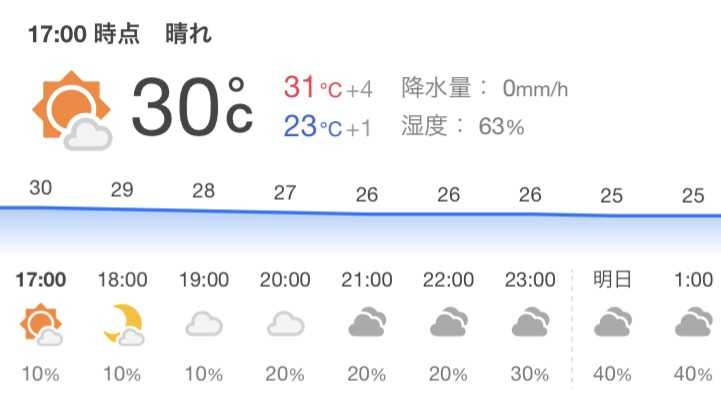
Task: Switch to the 22:00 forecast
Action: point(448,324)
